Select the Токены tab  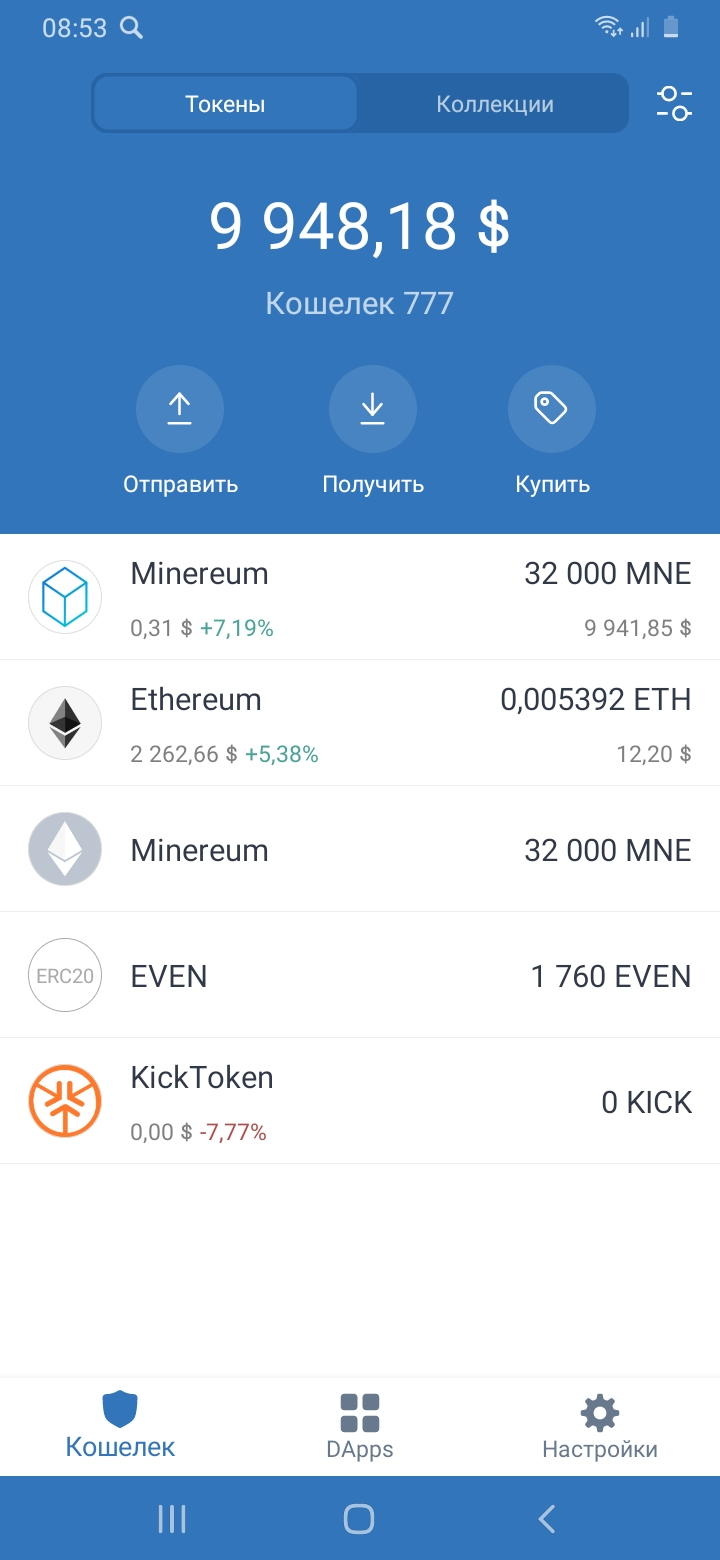[x=225, y=104]
